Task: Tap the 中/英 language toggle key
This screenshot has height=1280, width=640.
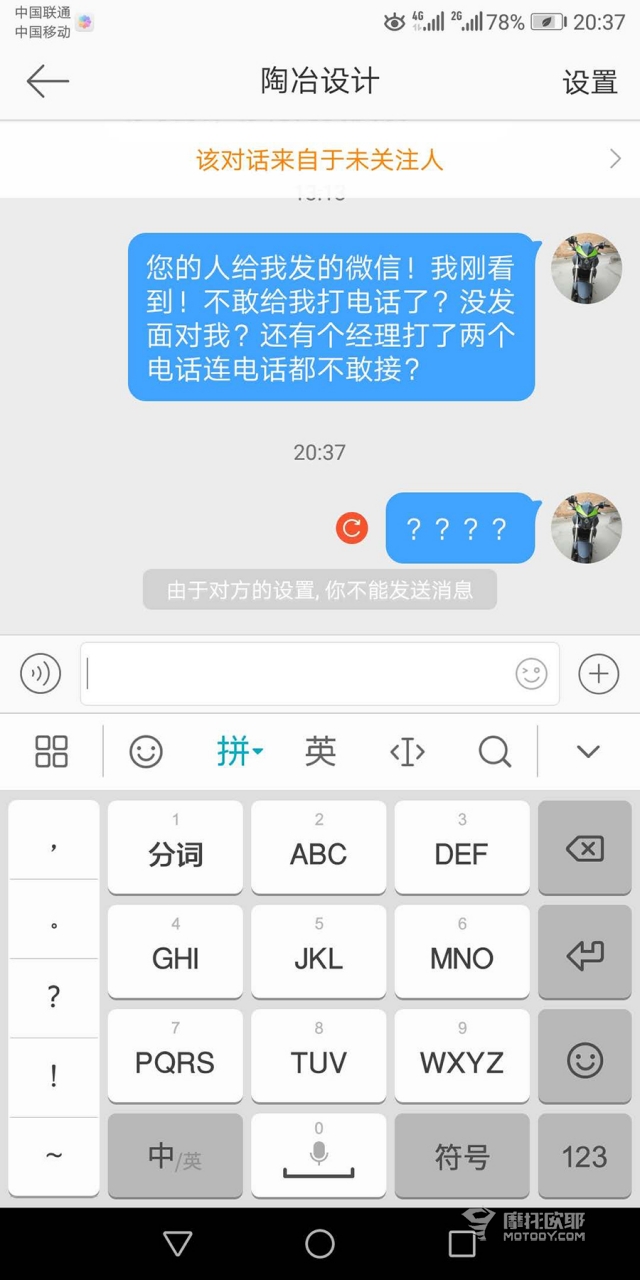Action: pos(175,1157)
